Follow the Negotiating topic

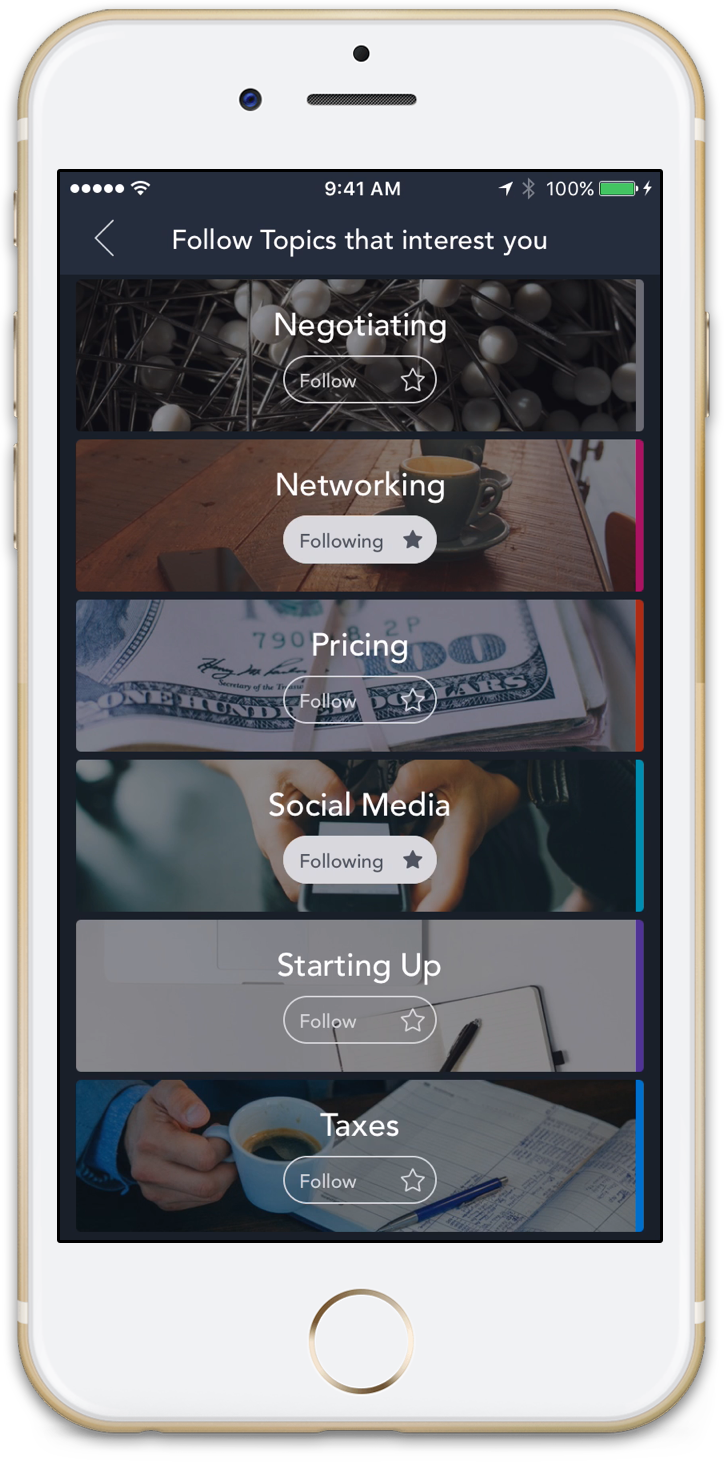pyautogui.click(x=359, y=380)
